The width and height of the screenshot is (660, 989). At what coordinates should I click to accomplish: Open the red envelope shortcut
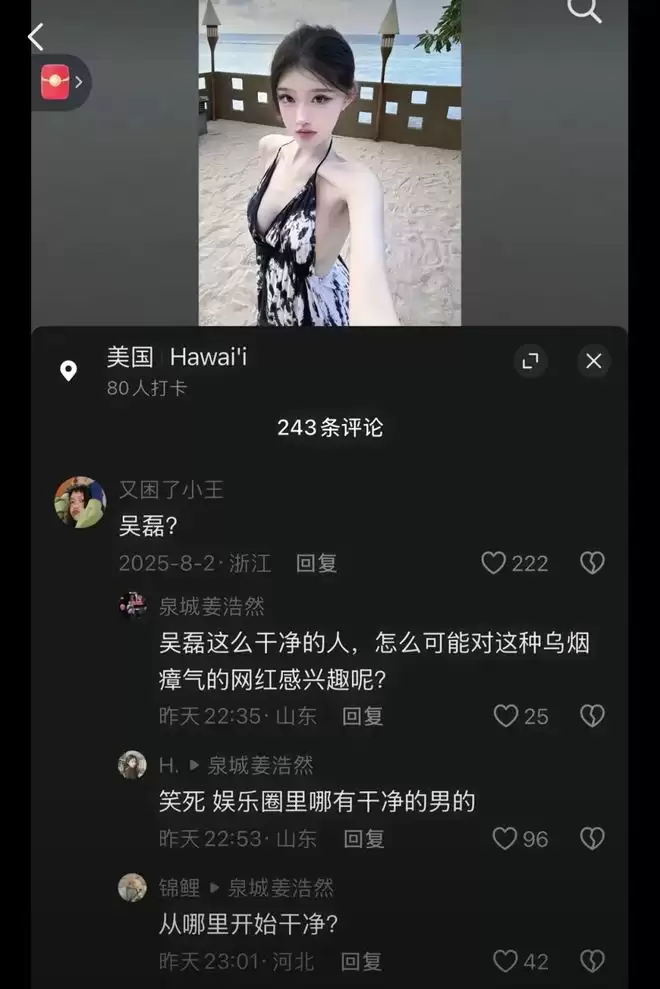[56, 81]
